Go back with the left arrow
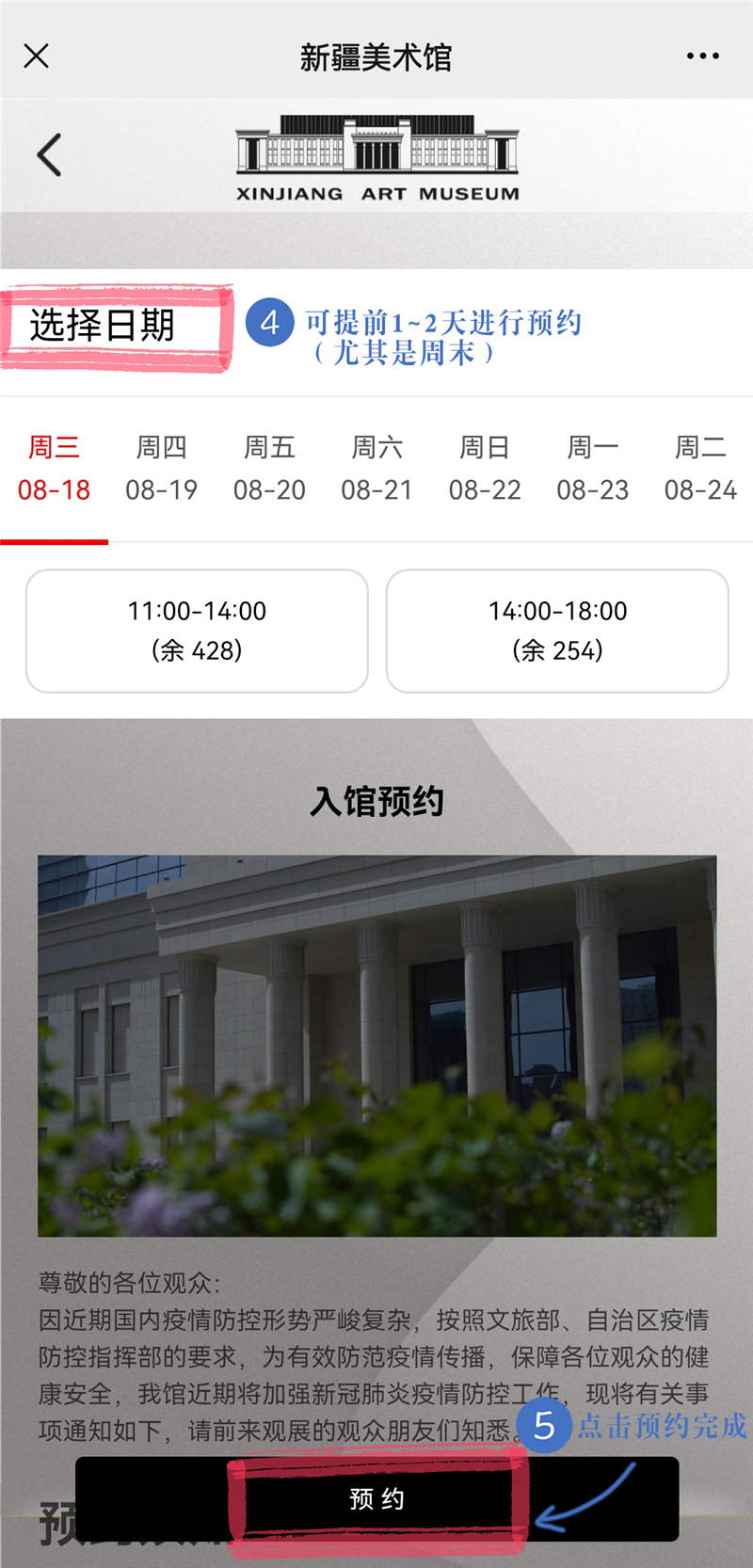Screen dimensions: 753x1568 [x=49, y=155]
